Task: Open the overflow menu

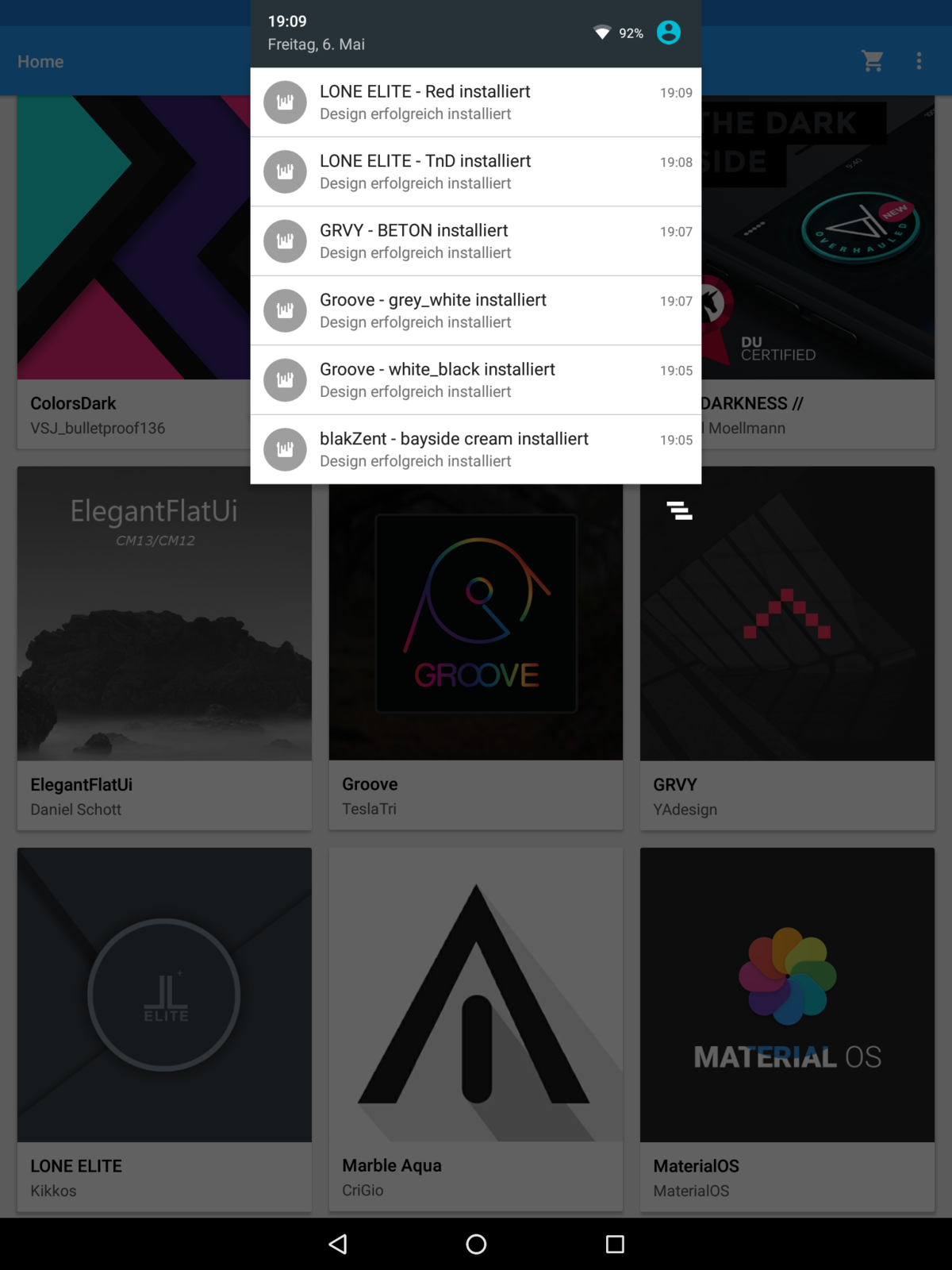Action: coord(919,61)
